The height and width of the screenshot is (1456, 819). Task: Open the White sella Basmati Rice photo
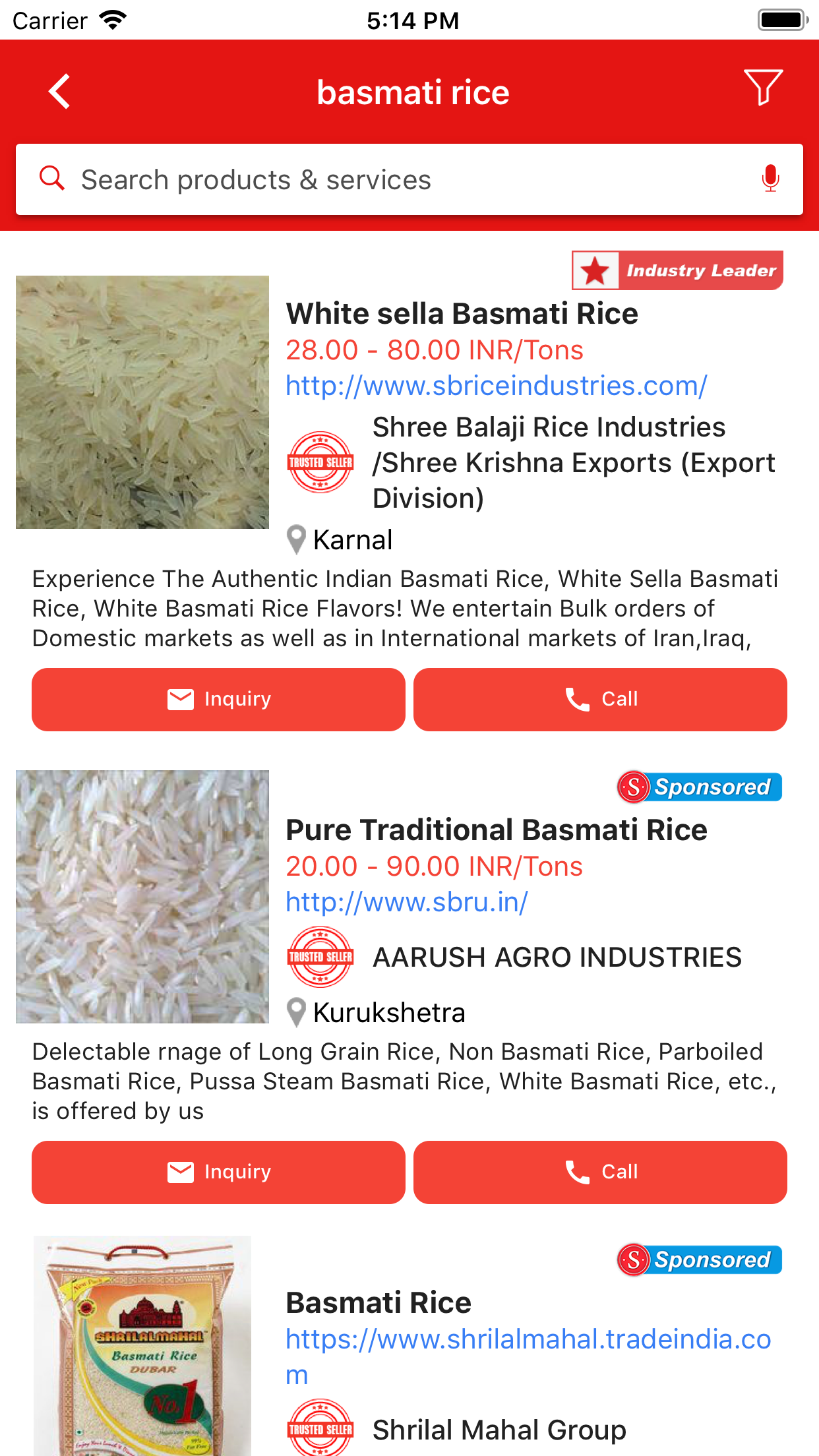pyautogui.click(x=142, y=402)
